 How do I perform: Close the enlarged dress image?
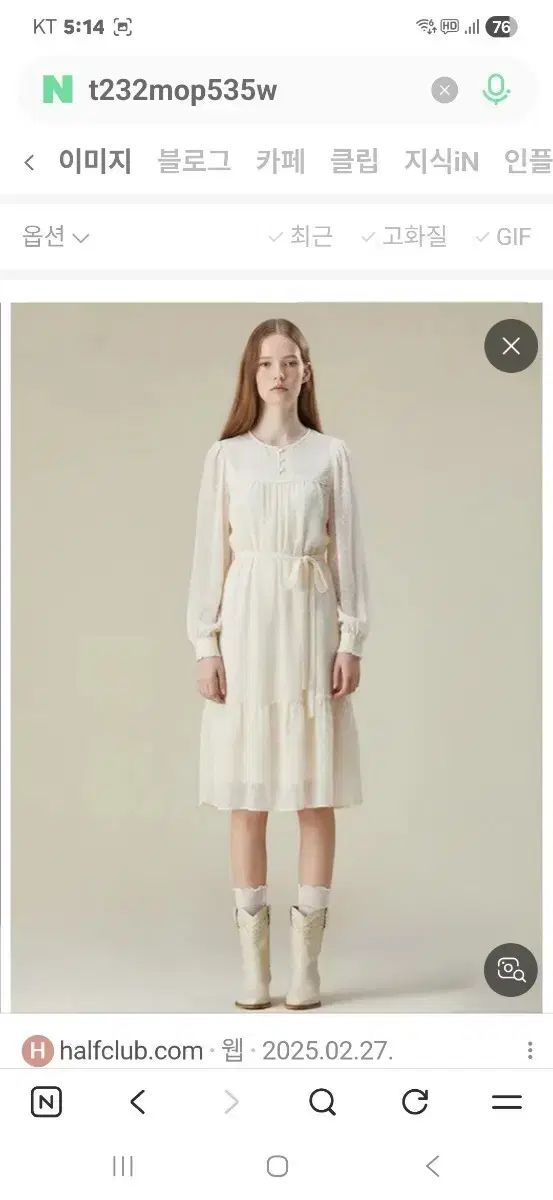coord(511,346)
